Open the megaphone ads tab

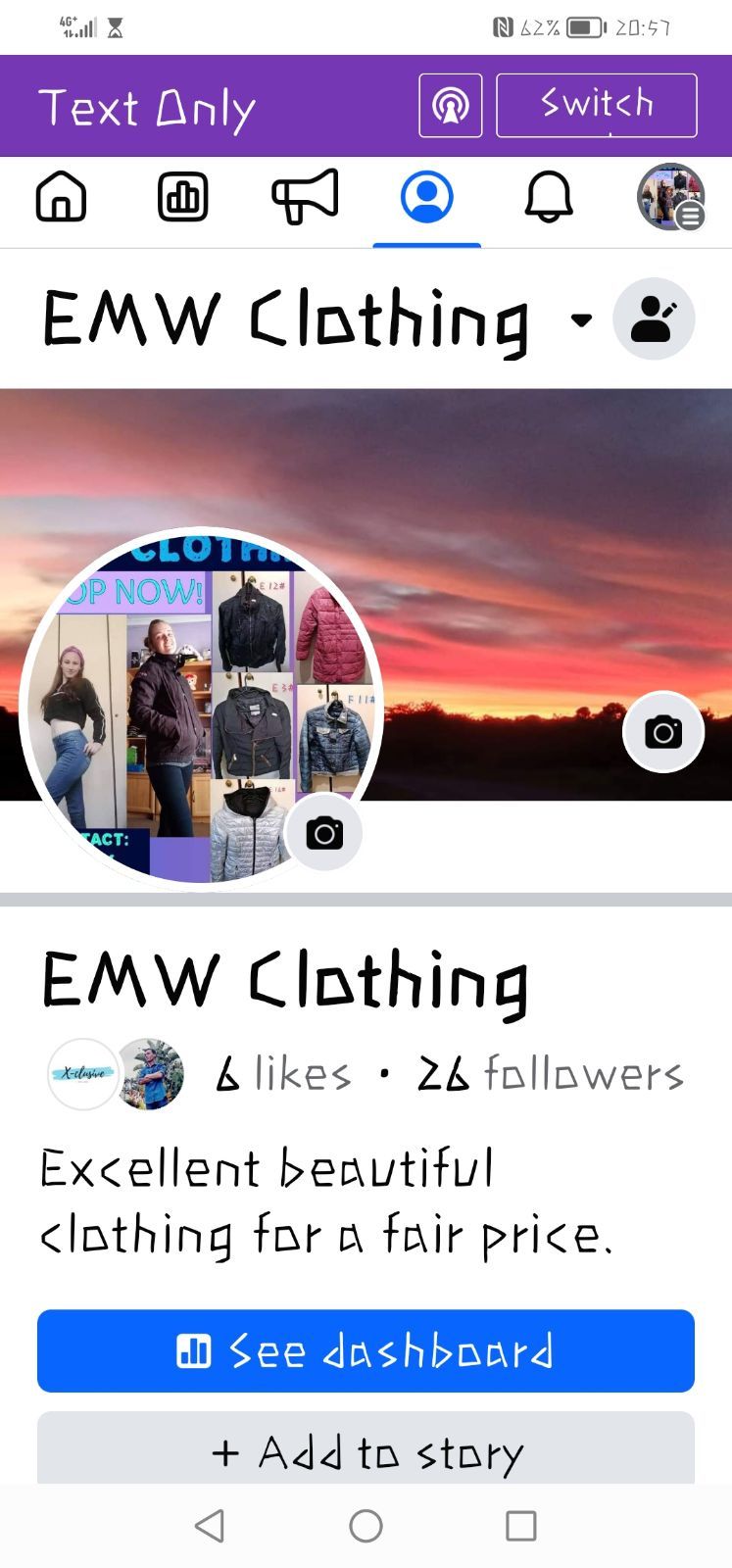(305, 197)
